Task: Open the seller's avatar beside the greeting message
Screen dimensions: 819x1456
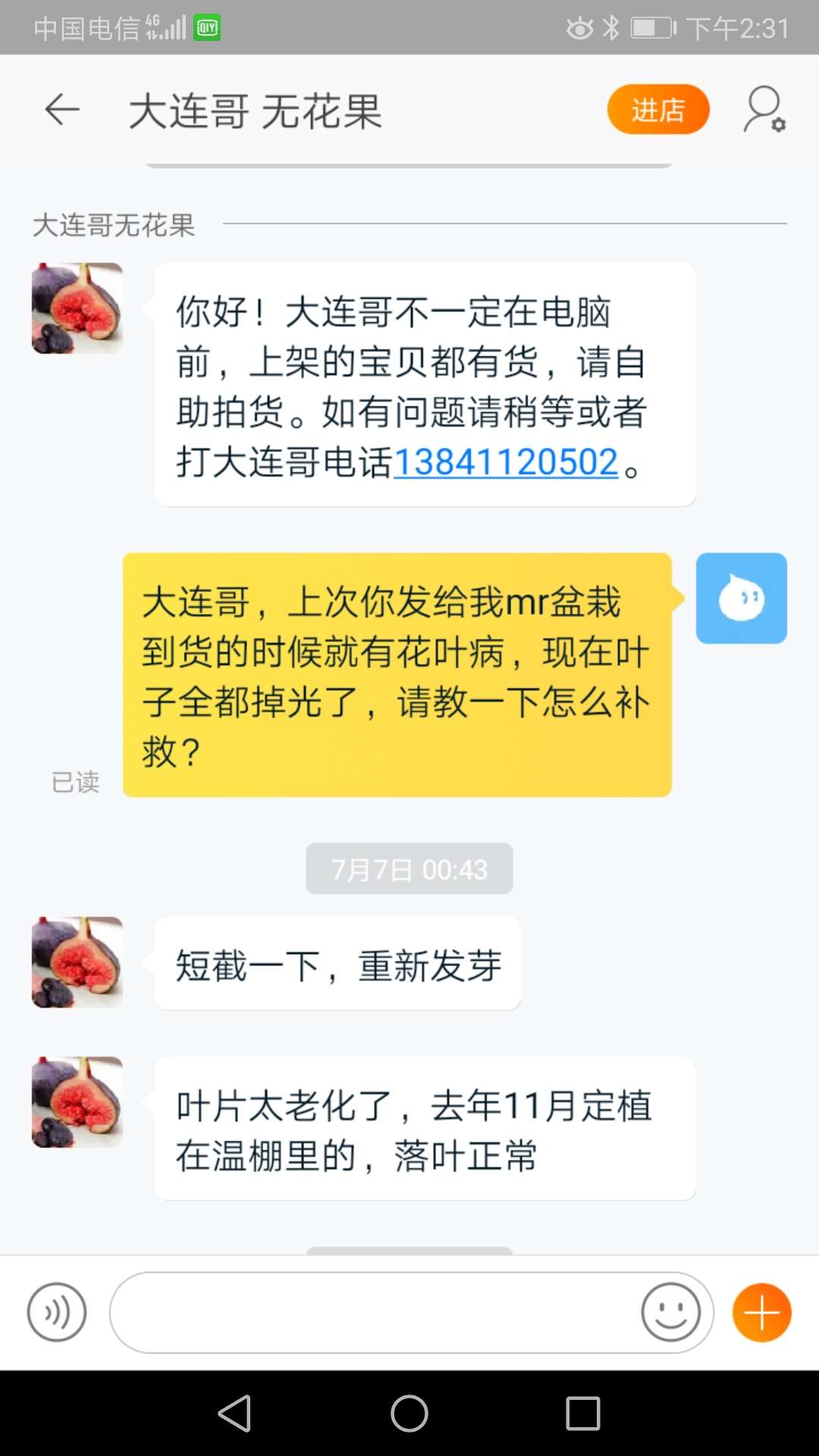Action: click(x=77, y=308)
